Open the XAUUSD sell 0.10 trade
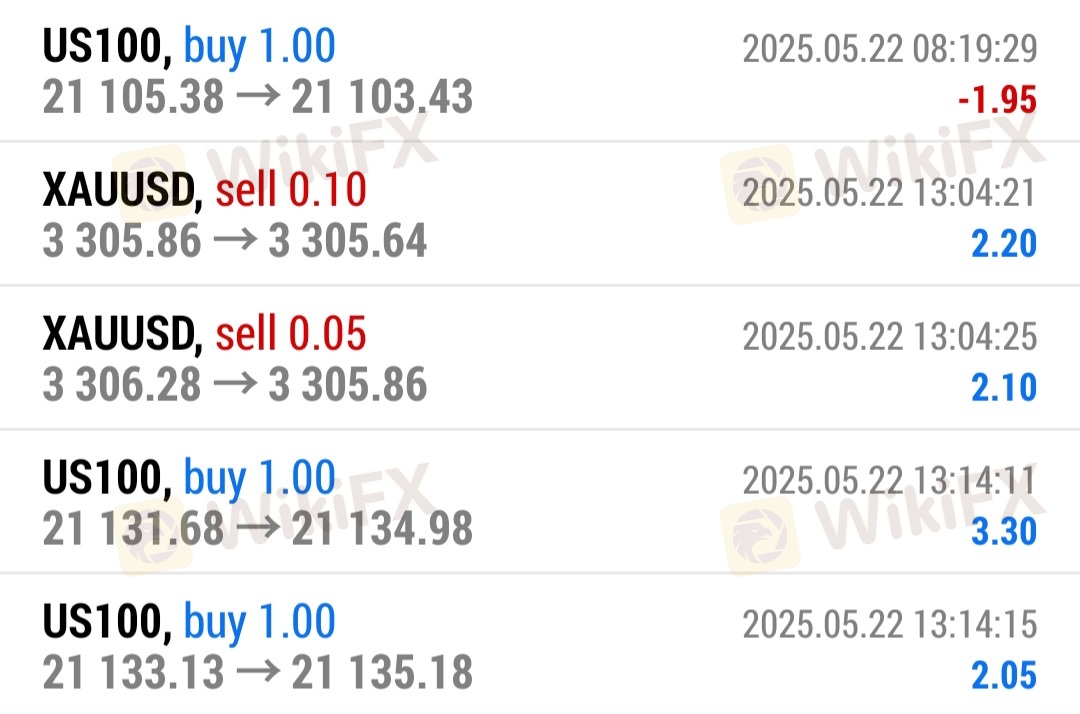1080x714 pixels. [x=540, y=213]
